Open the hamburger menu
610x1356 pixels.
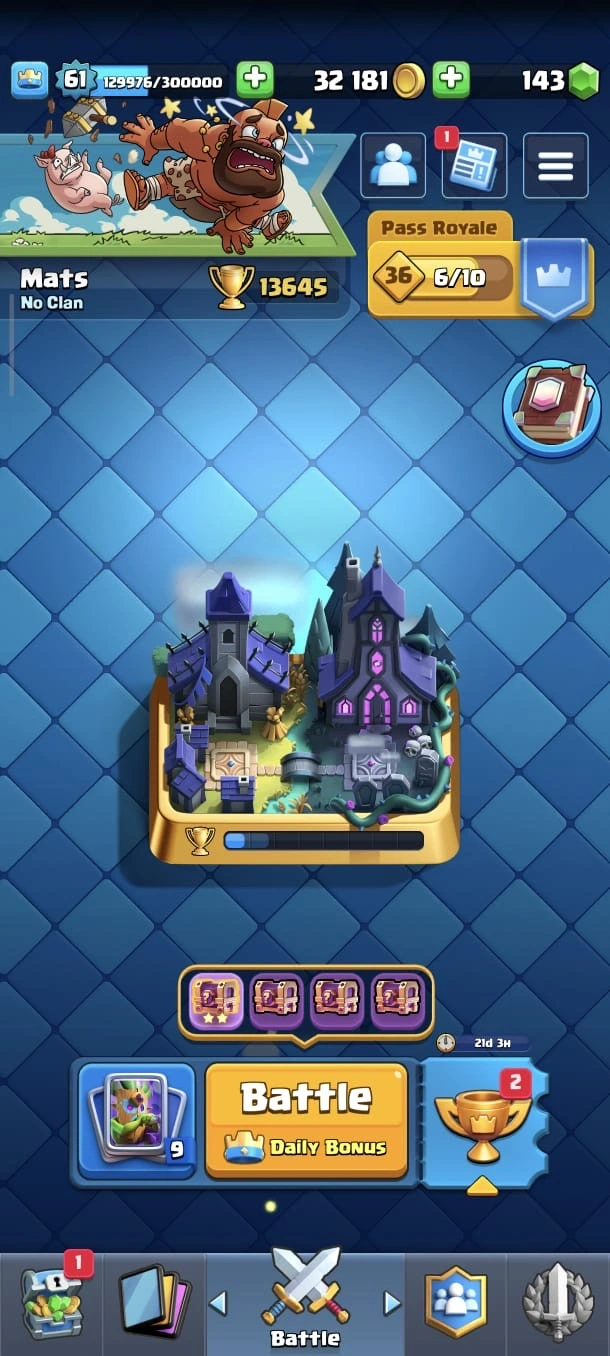555,166
